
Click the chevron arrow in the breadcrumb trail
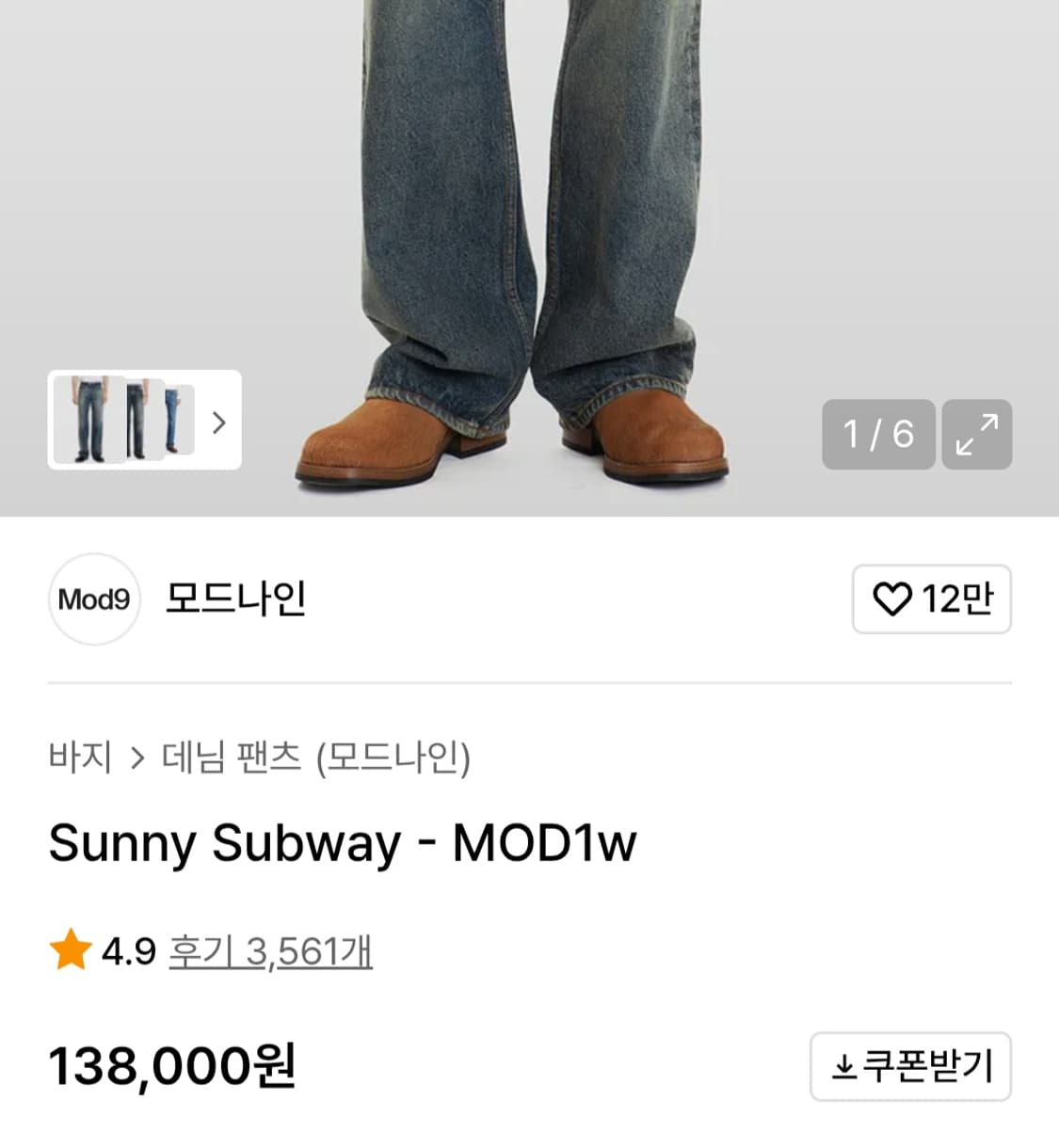(x=139, y=757)
